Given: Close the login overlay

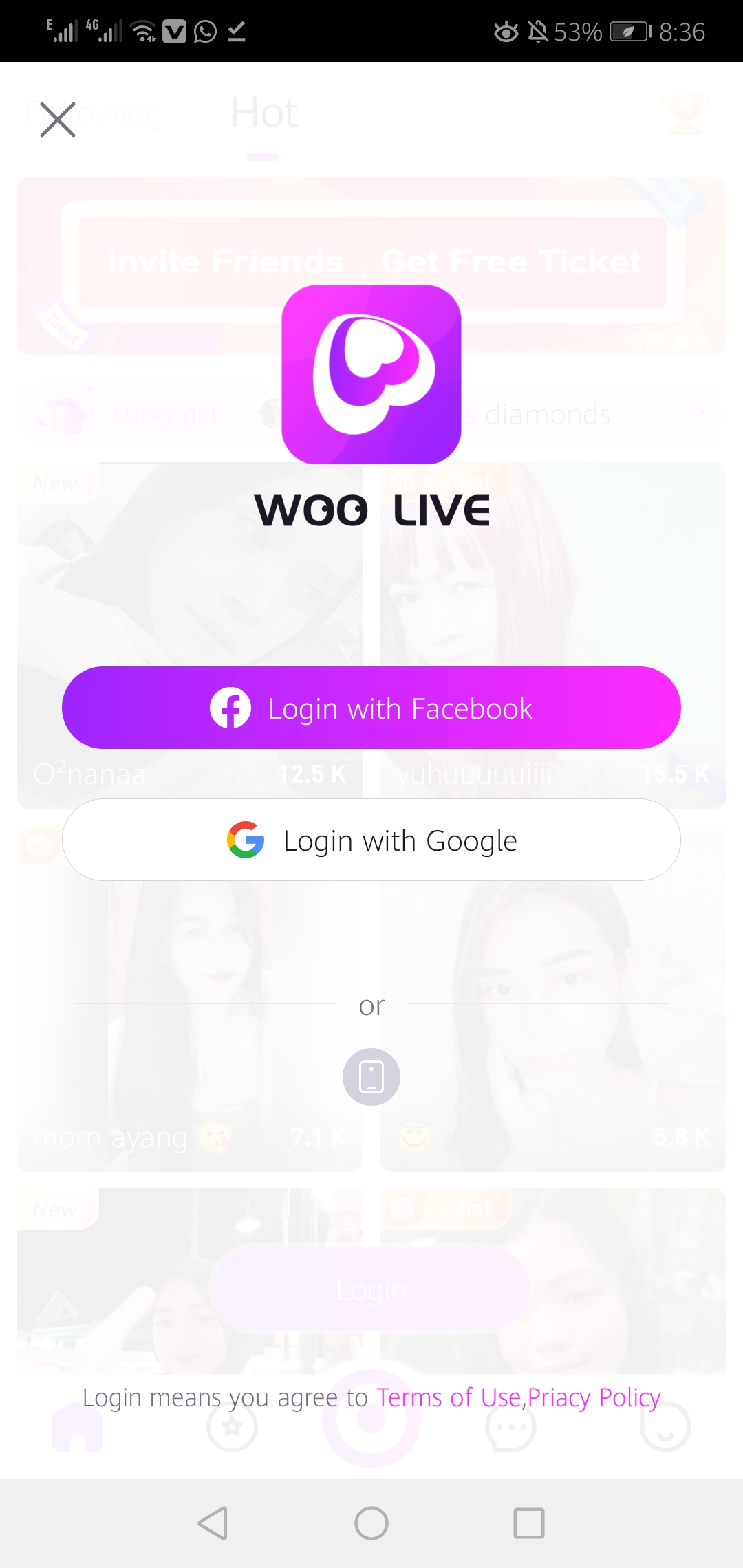Looking at the screenshot, I should [x=58, y=120].
